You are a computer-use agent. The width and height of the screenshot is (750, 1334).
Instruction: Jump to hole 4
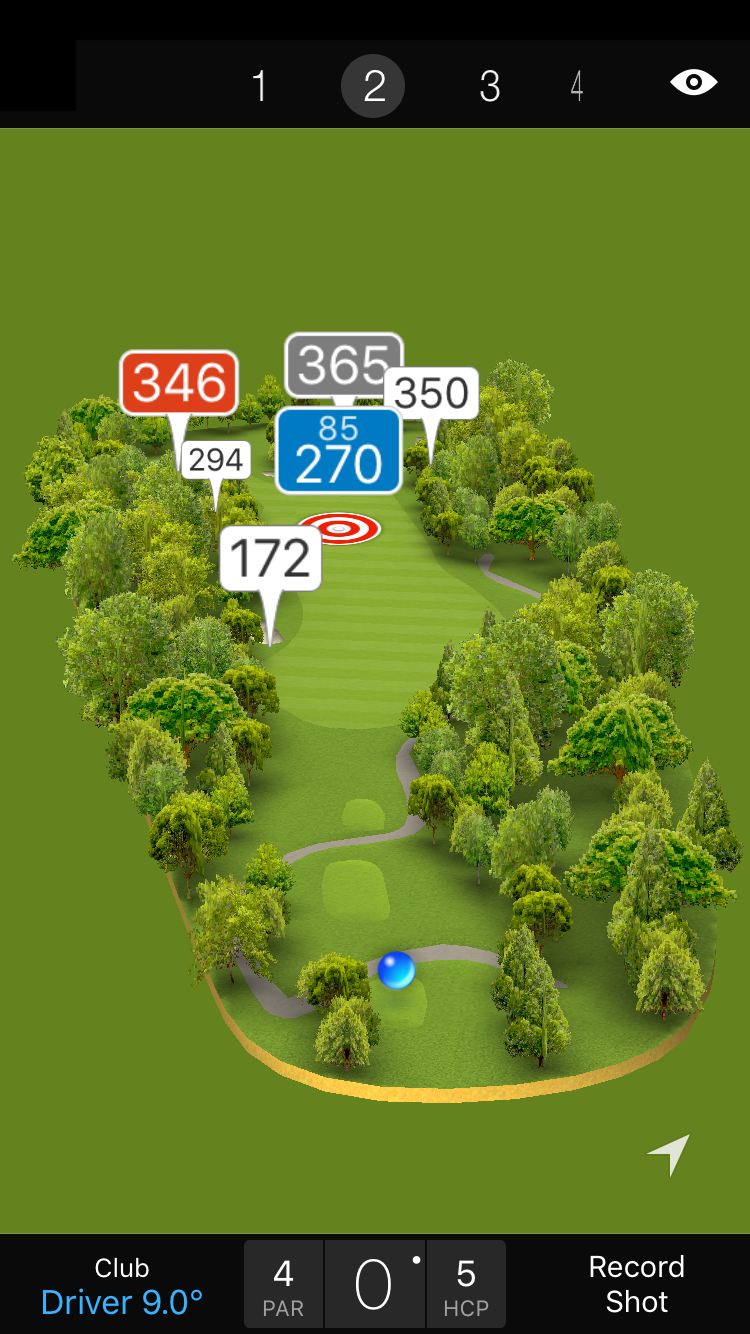[577, 86]
